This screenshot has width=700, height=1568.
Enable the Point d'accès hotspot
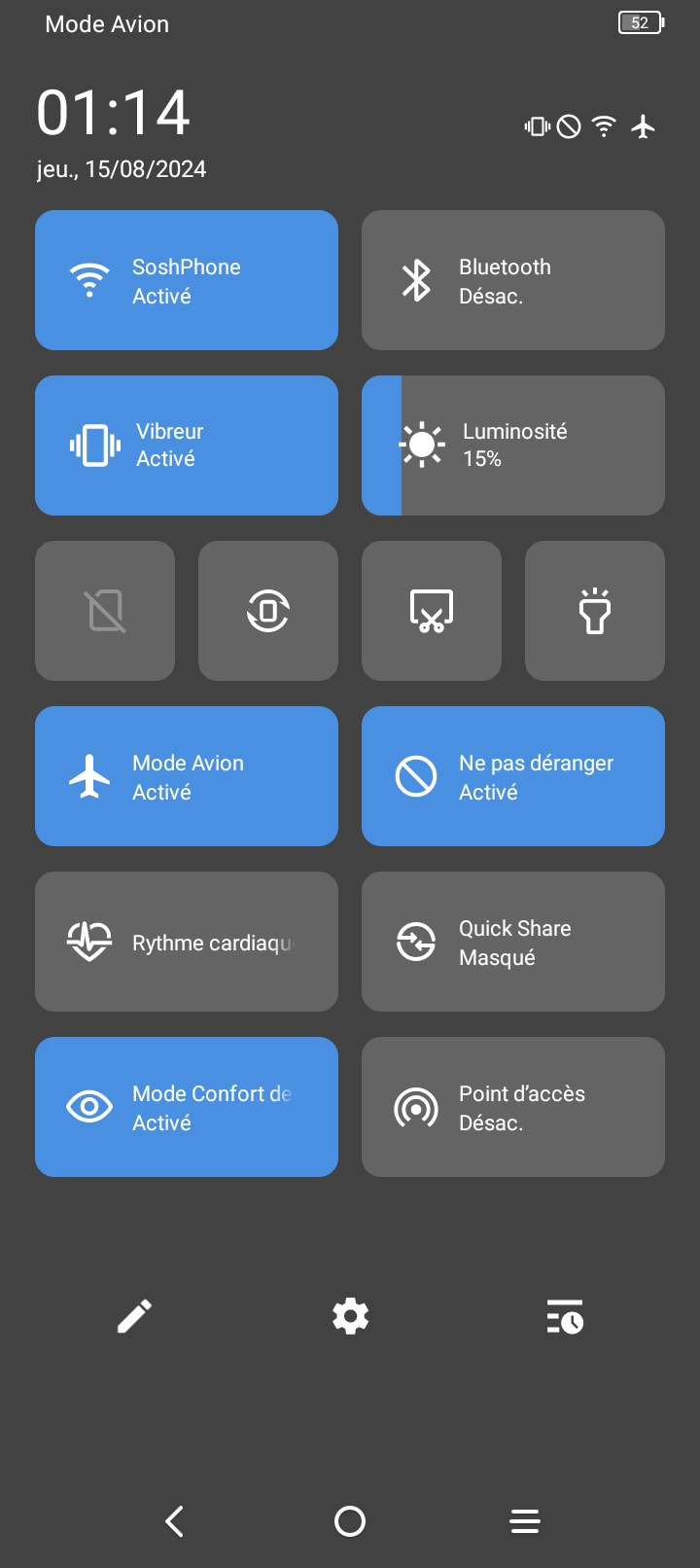coord(513,1107)
